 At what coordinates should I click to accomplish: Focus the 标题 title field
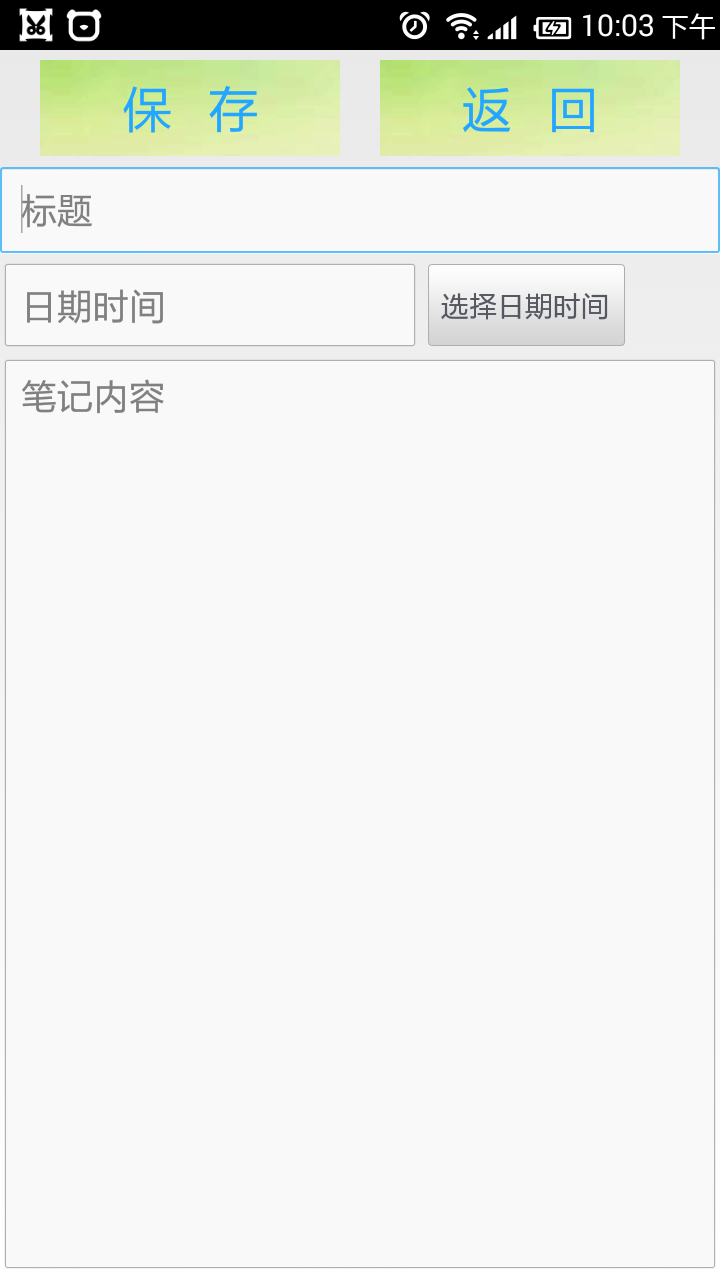click(360, 210)
